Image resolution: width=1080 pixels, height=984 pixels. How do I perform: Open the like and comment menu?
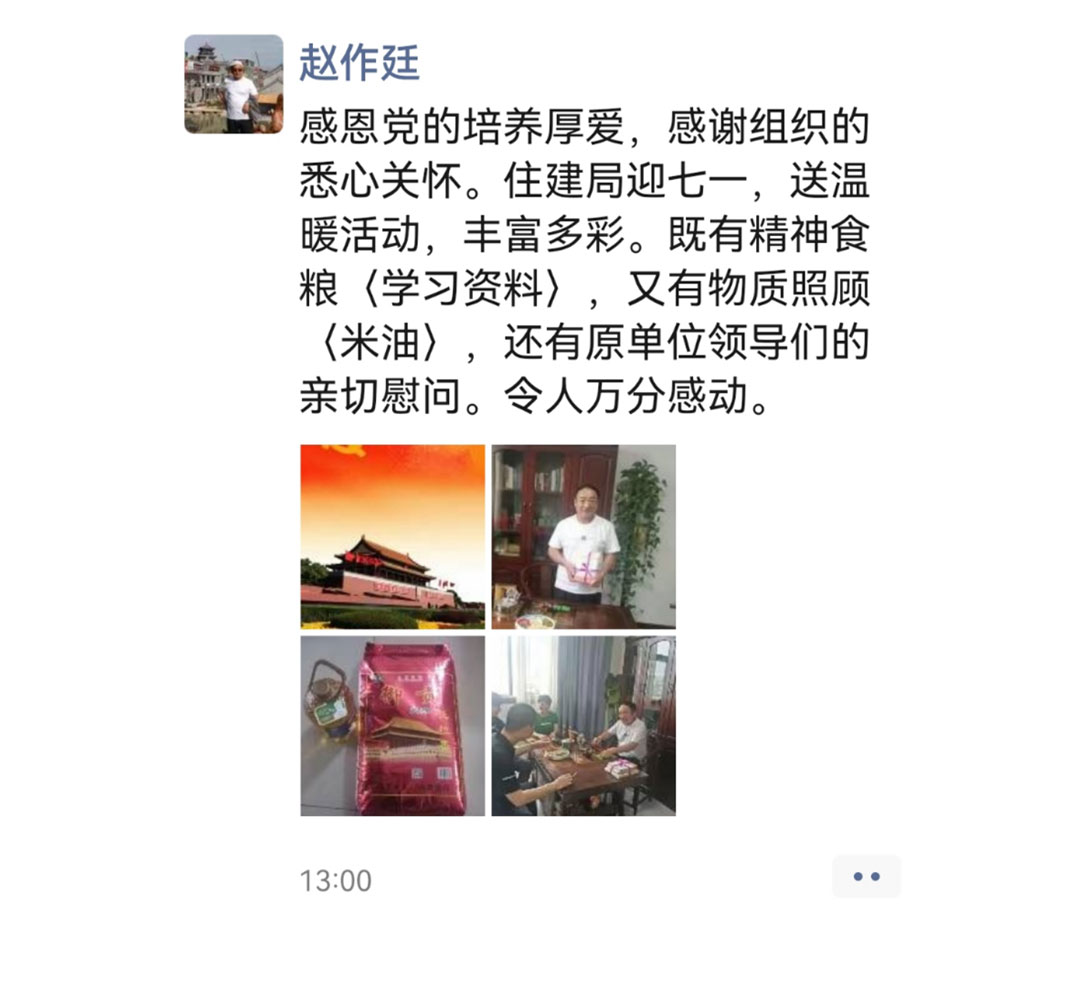click(866, 877)
